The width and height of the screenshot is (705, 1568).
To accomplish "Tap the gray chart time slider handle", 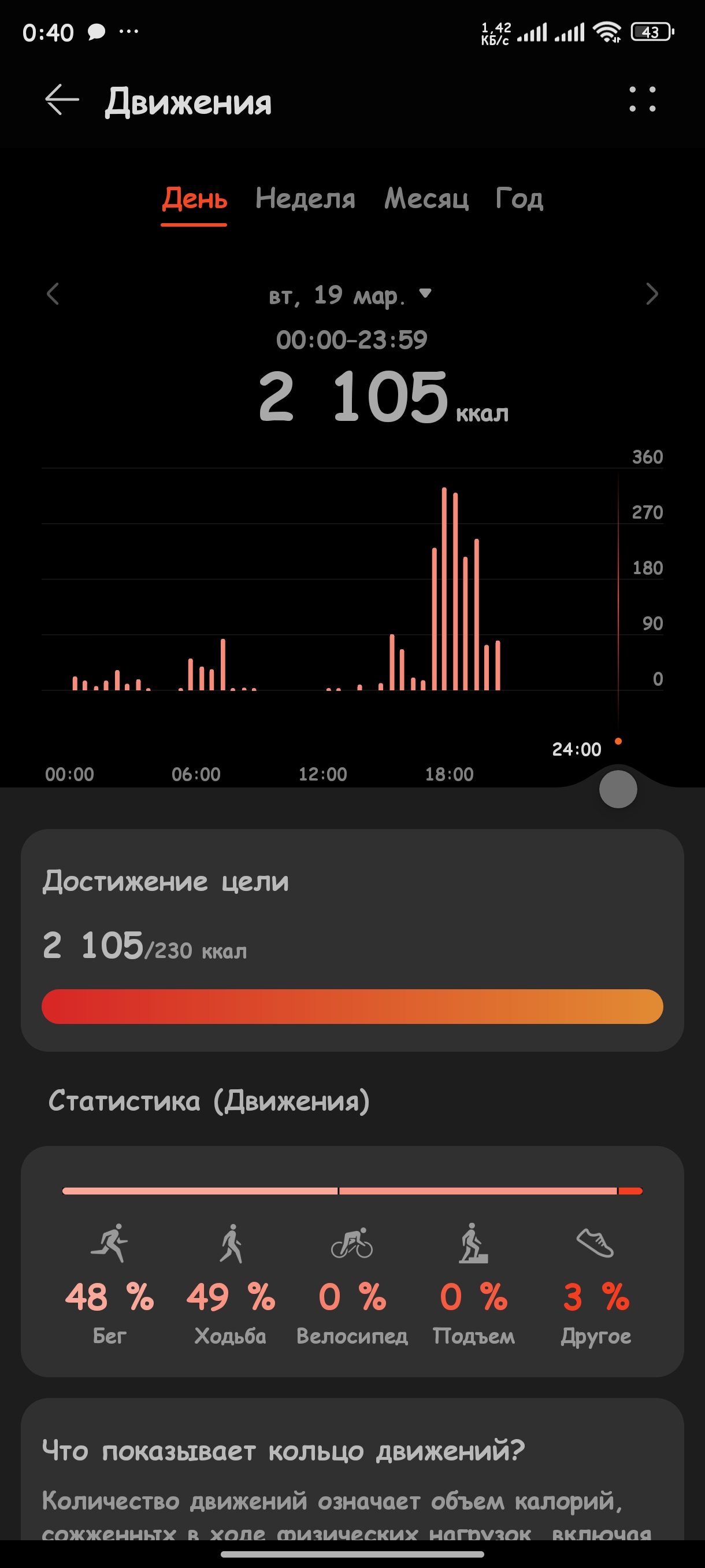I will click(x=617, y=789).
